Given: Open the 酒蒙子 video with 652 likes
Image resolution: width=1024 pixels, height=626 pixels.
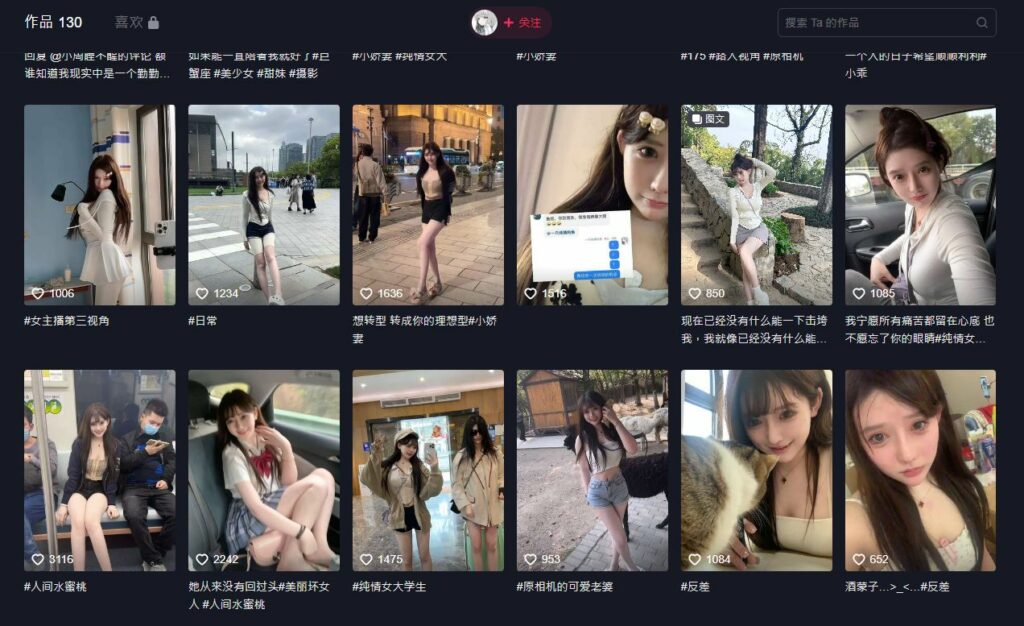Looking at the screenshot, I should (920, 470).
